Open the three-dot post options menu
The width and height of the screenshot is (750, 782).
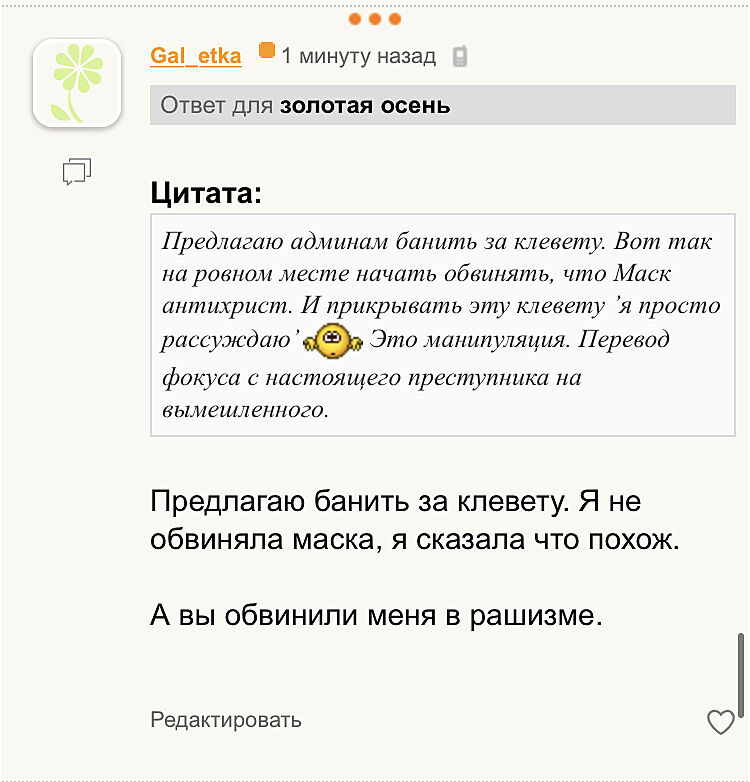tap(375, 19)
